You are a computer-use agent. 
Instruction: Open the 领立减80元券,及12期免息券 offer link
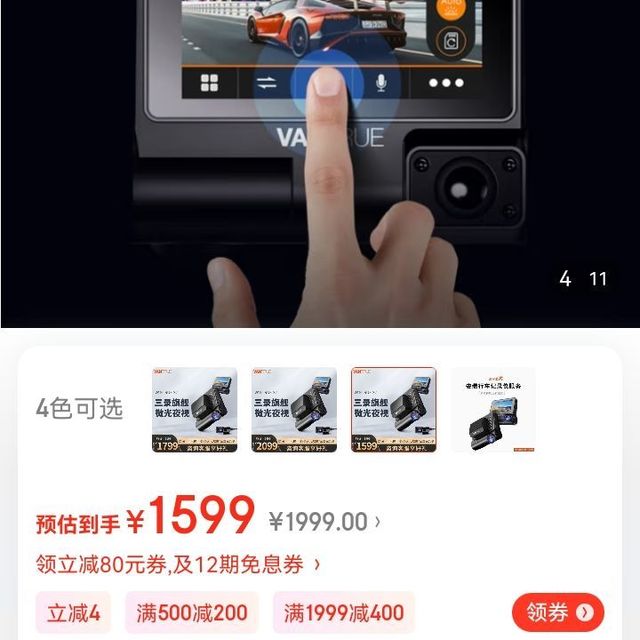(x=178, y=565)
